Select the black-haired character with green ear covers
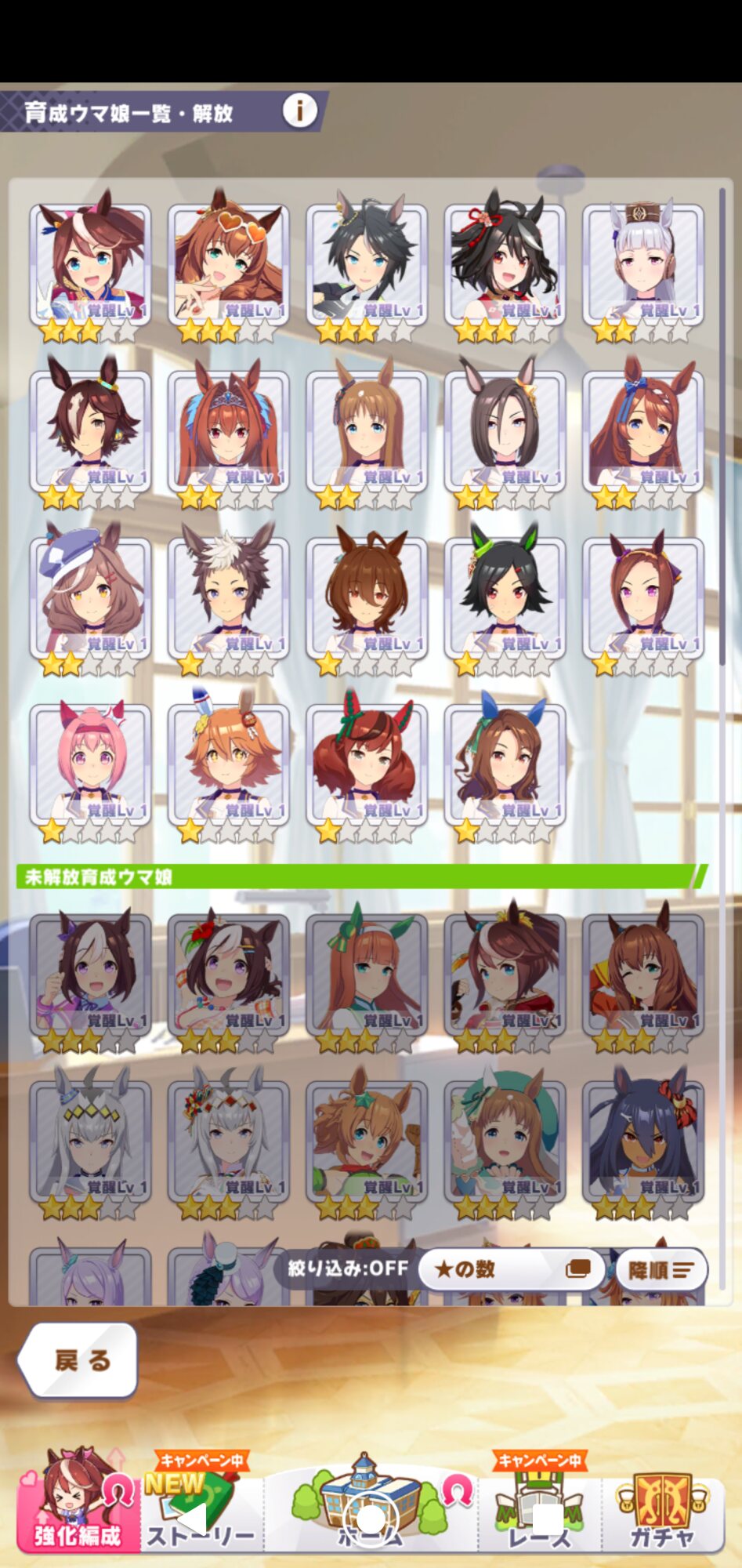The width and height of the screenshot is (742, 1568). pos(505,598)
